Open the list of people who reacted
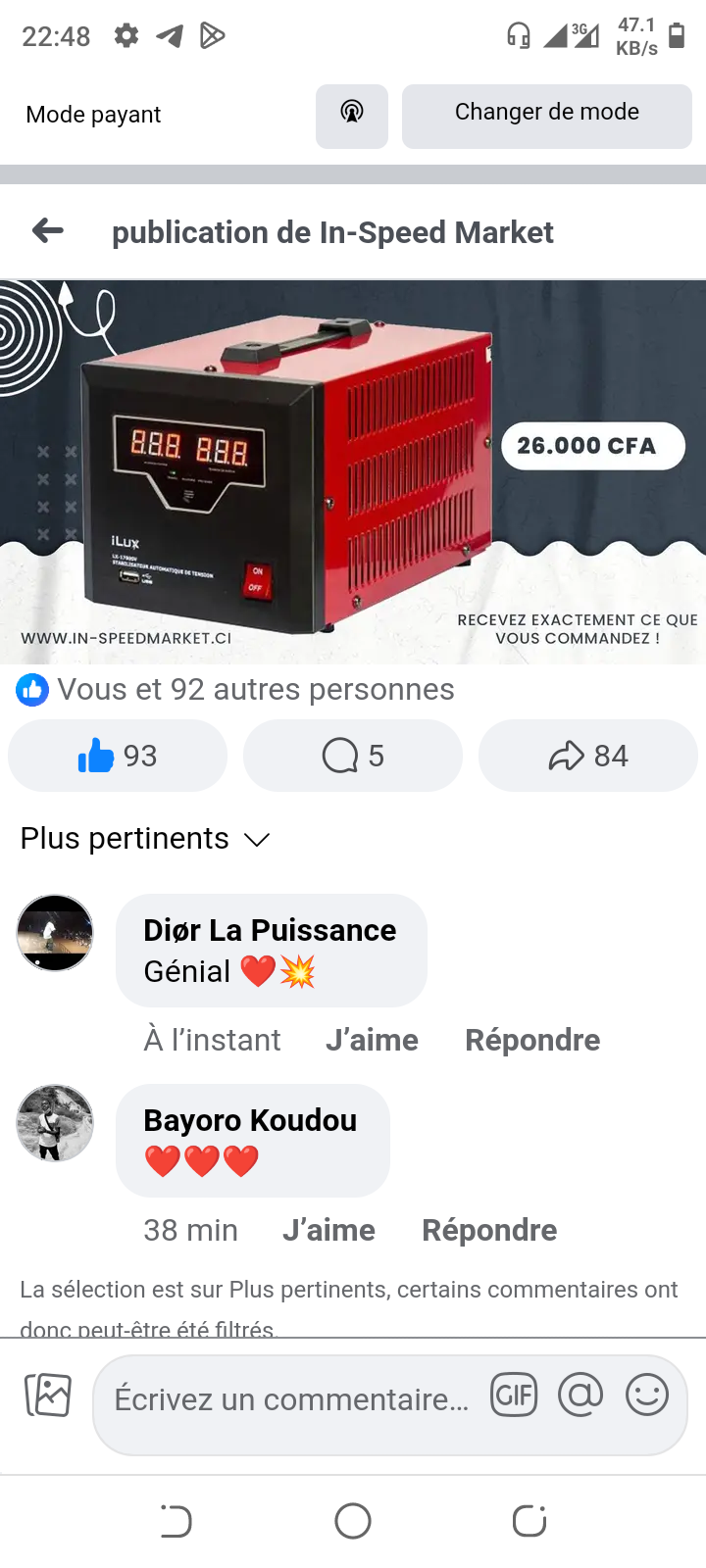 [255, 689]
